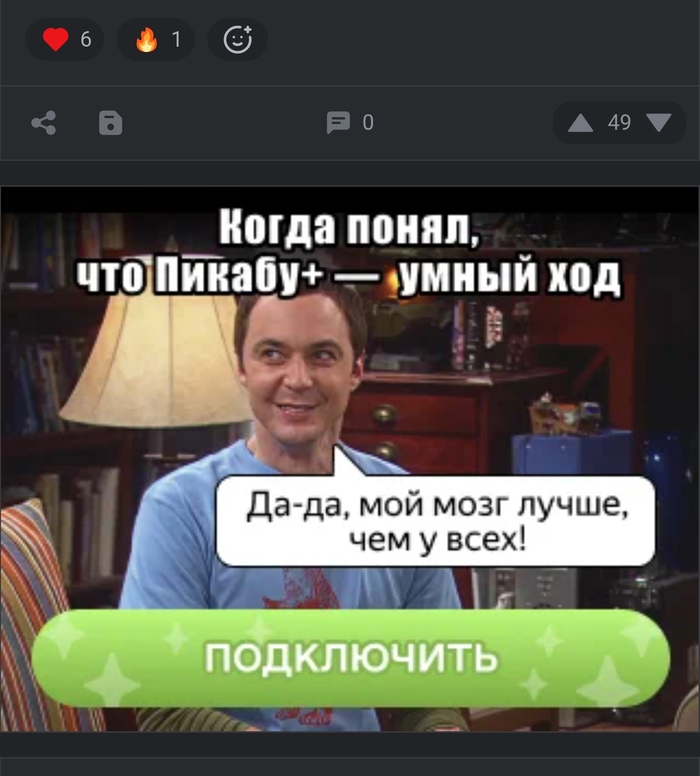This screenshot has height=776, width=700.
Task: Tap the heart reaction chip
Action: point(65,40)
